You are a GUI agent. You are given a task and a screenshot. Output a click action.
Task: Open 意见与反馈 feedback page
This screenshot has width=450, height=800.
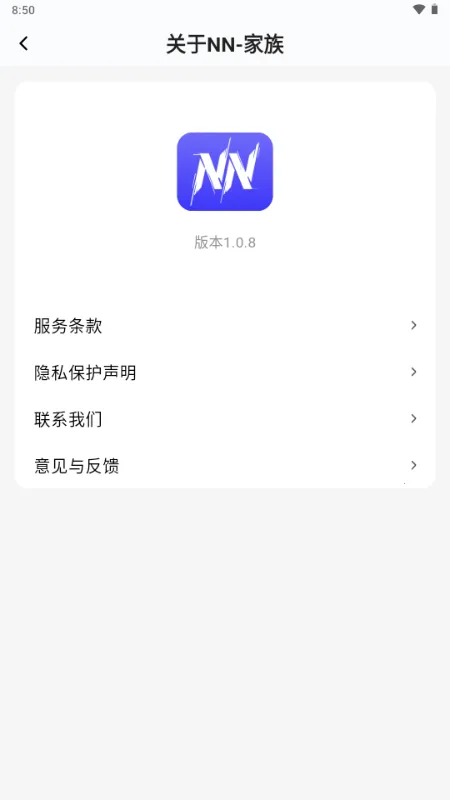[225, 465]
